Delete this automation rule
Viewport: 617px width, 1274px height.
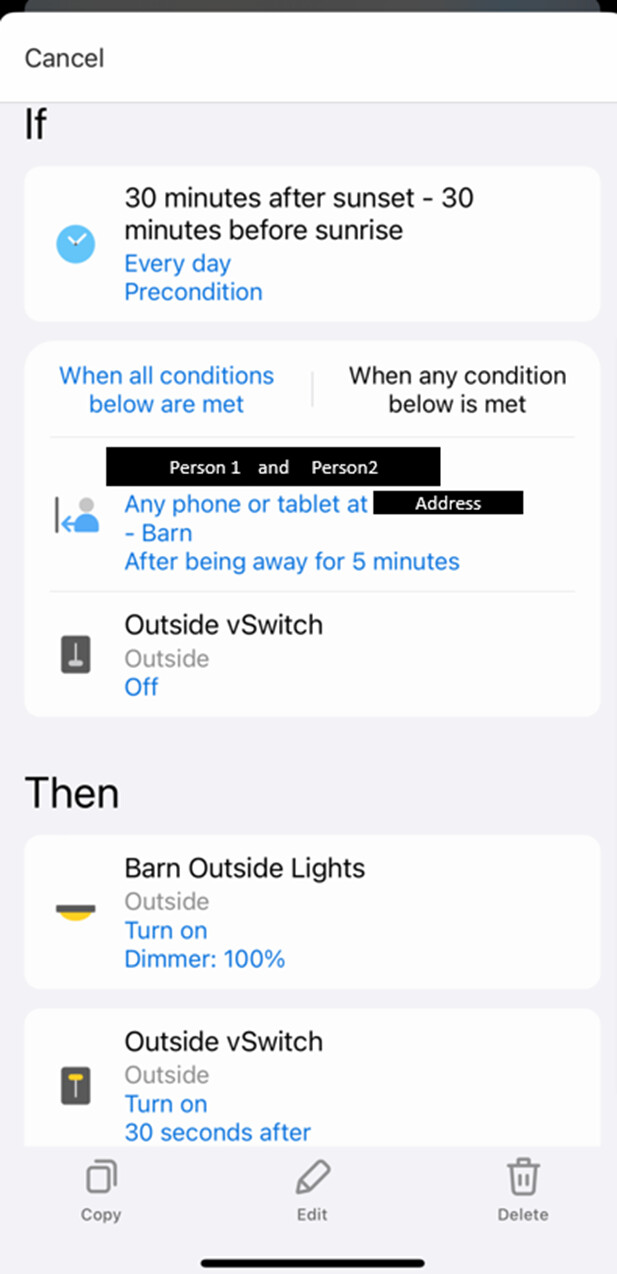click(x=523, y=1189)
